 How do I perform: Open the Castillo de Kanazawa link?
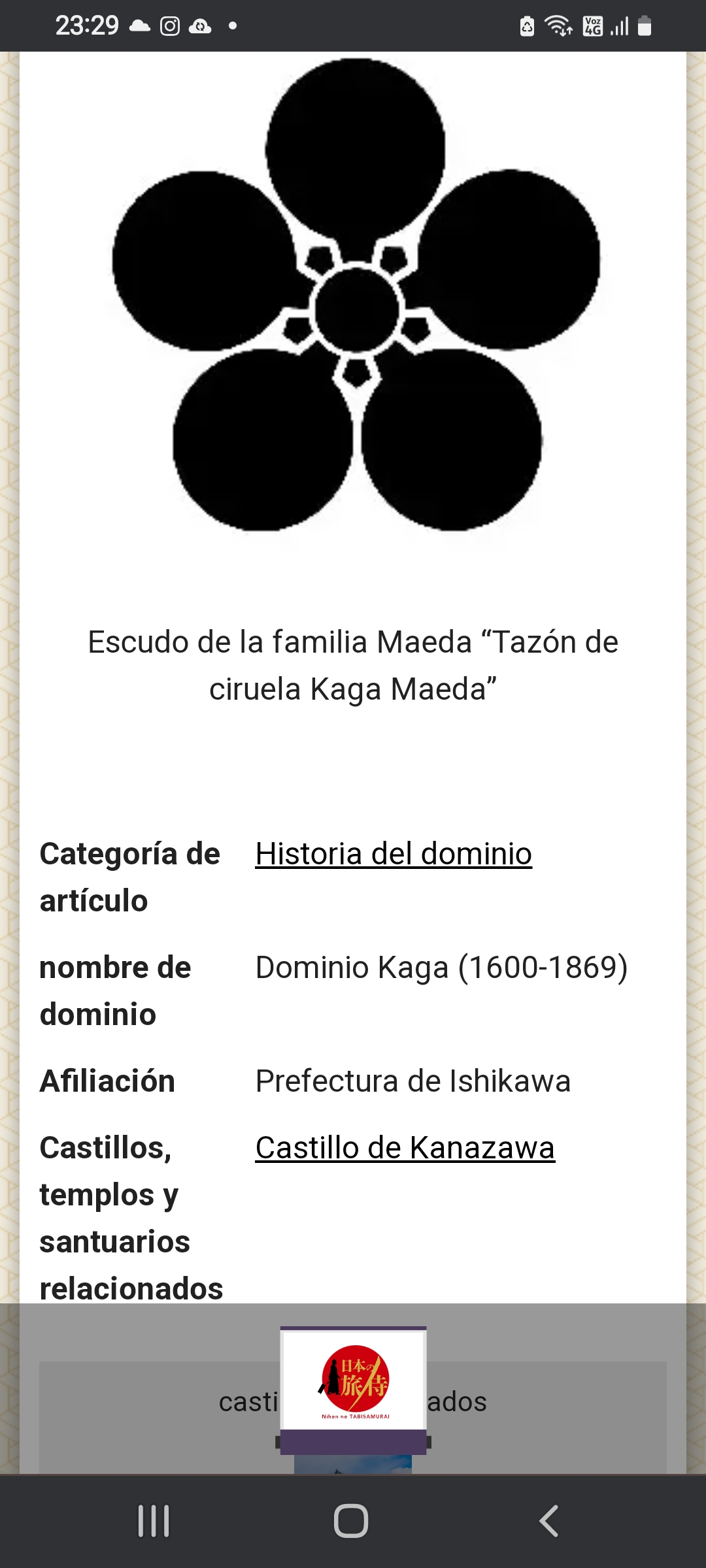(405, 1148)
